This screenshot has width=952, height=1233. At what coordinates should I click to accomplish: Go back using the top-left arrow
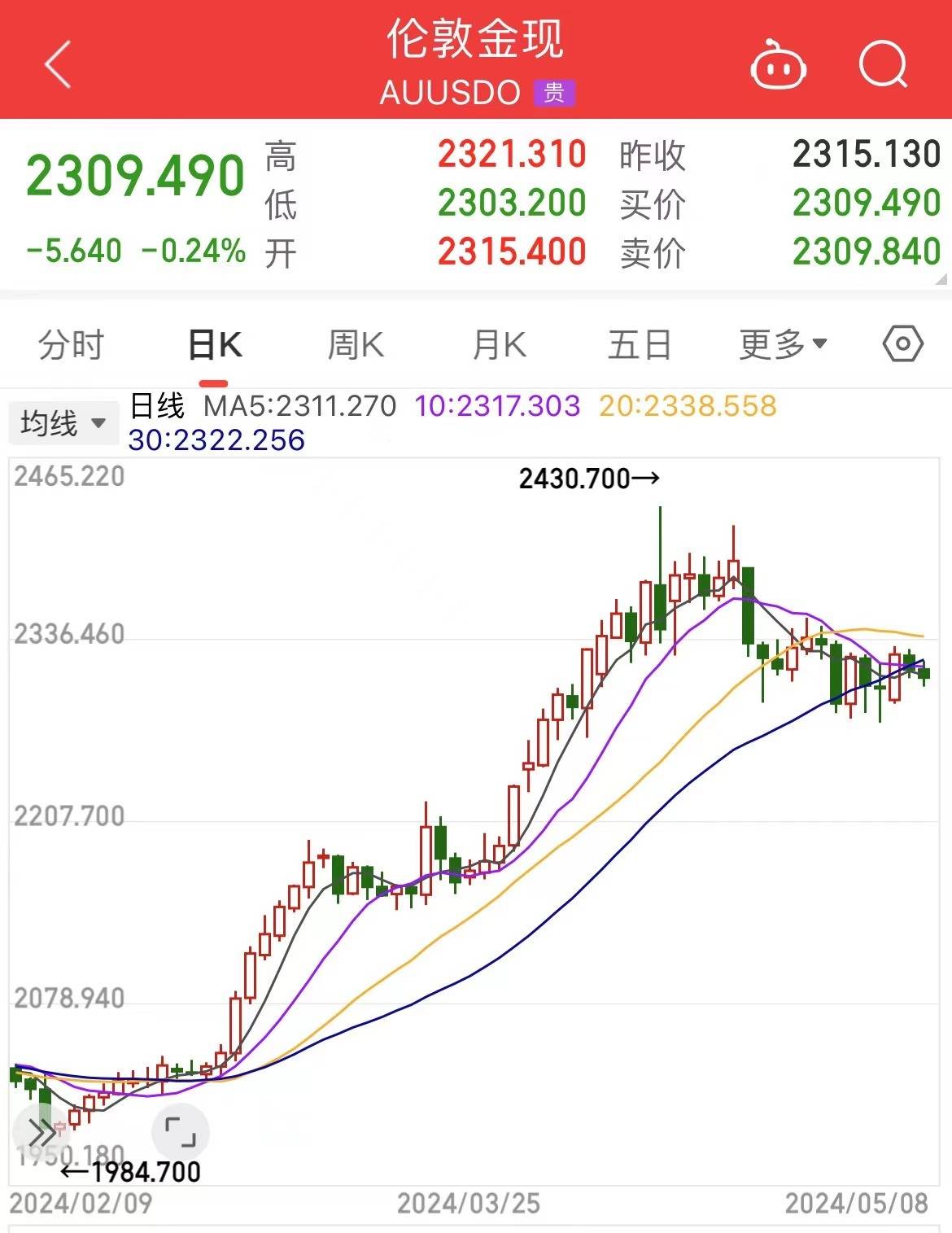(x=59, y=64)
